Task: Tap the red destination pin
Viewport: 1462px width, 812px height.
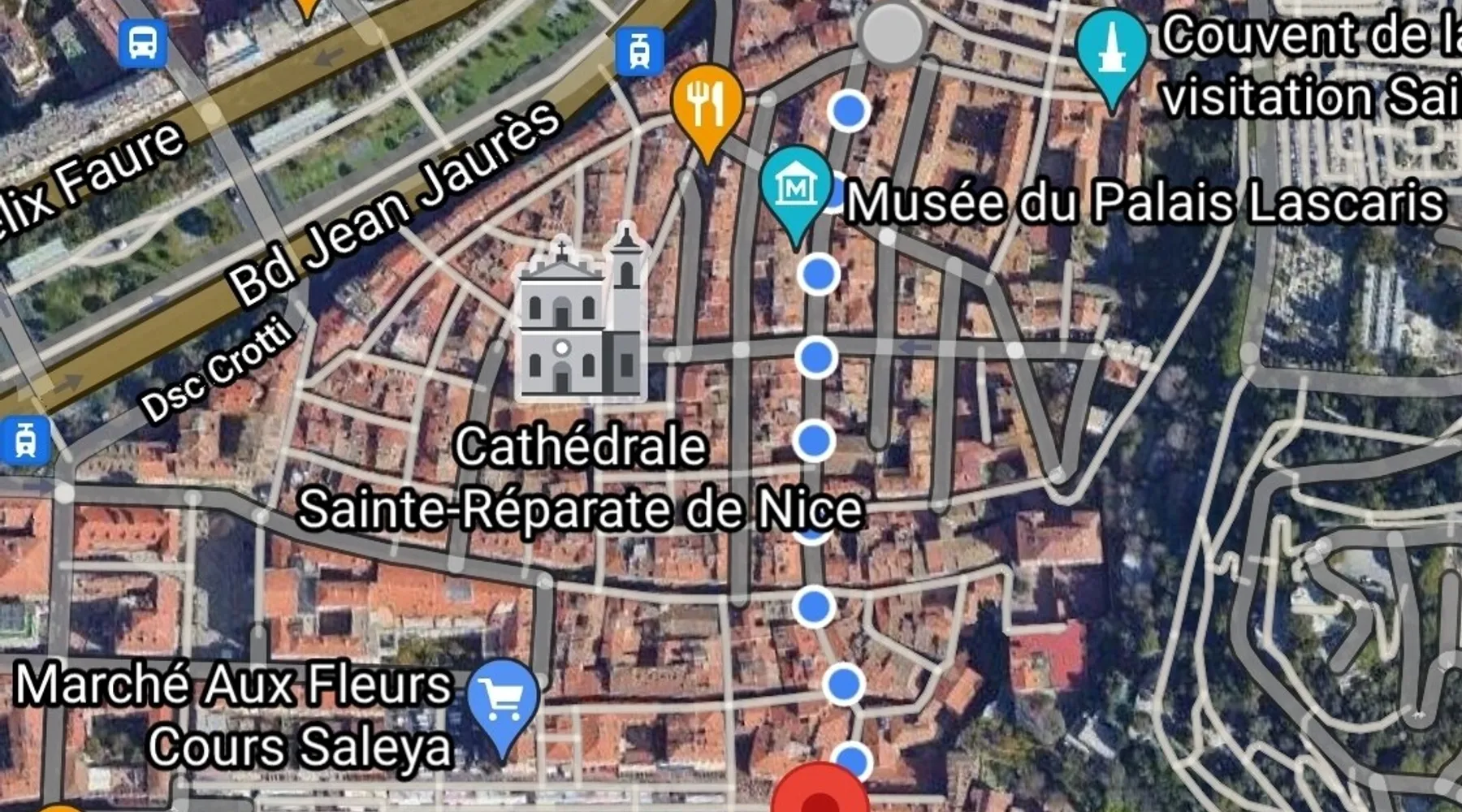Action: point(819,794)
